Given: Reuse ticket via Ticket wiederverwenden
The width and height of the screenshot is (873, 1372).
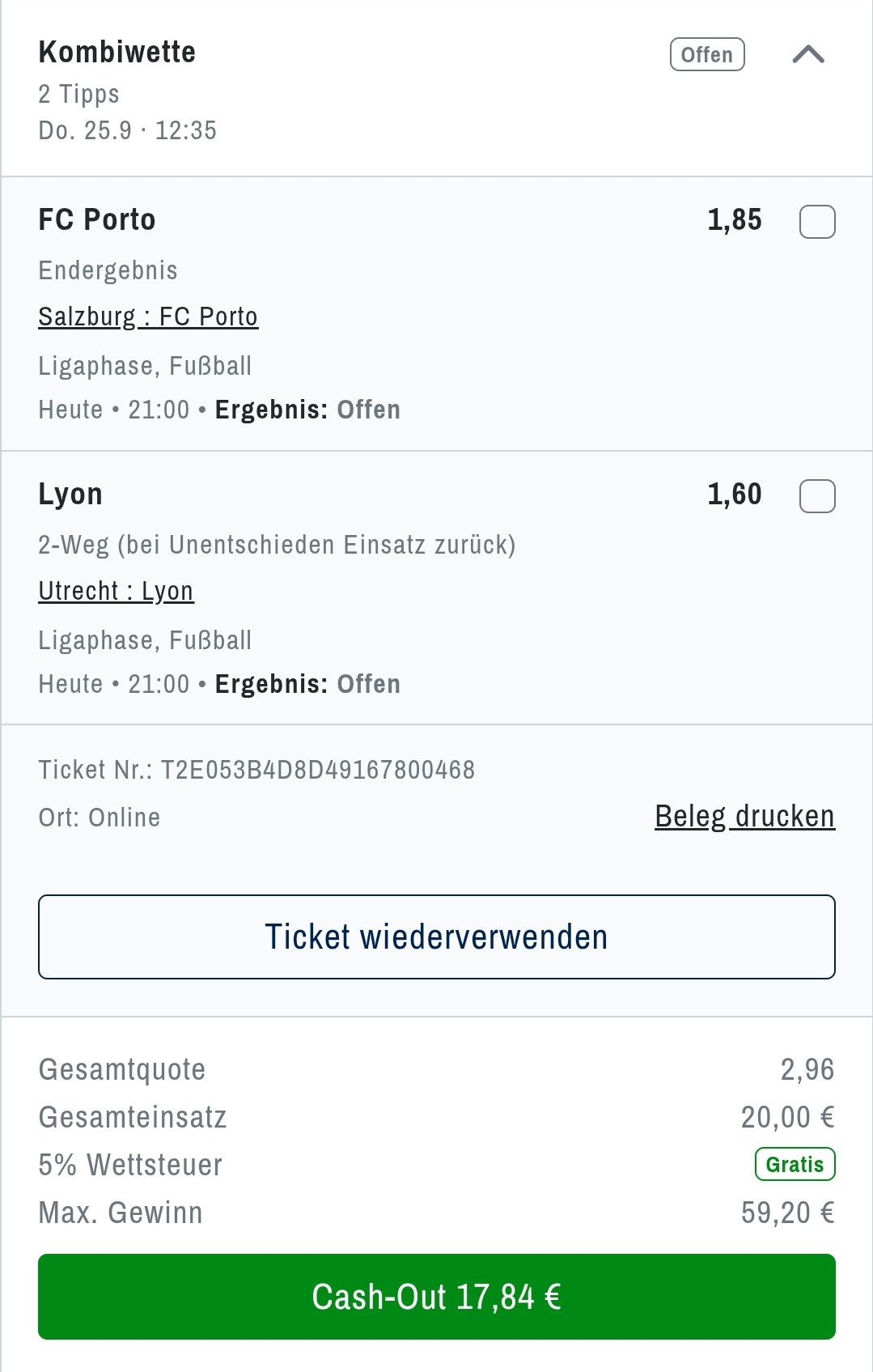Looking at the screenshot, I should click(x=437, y=937).
